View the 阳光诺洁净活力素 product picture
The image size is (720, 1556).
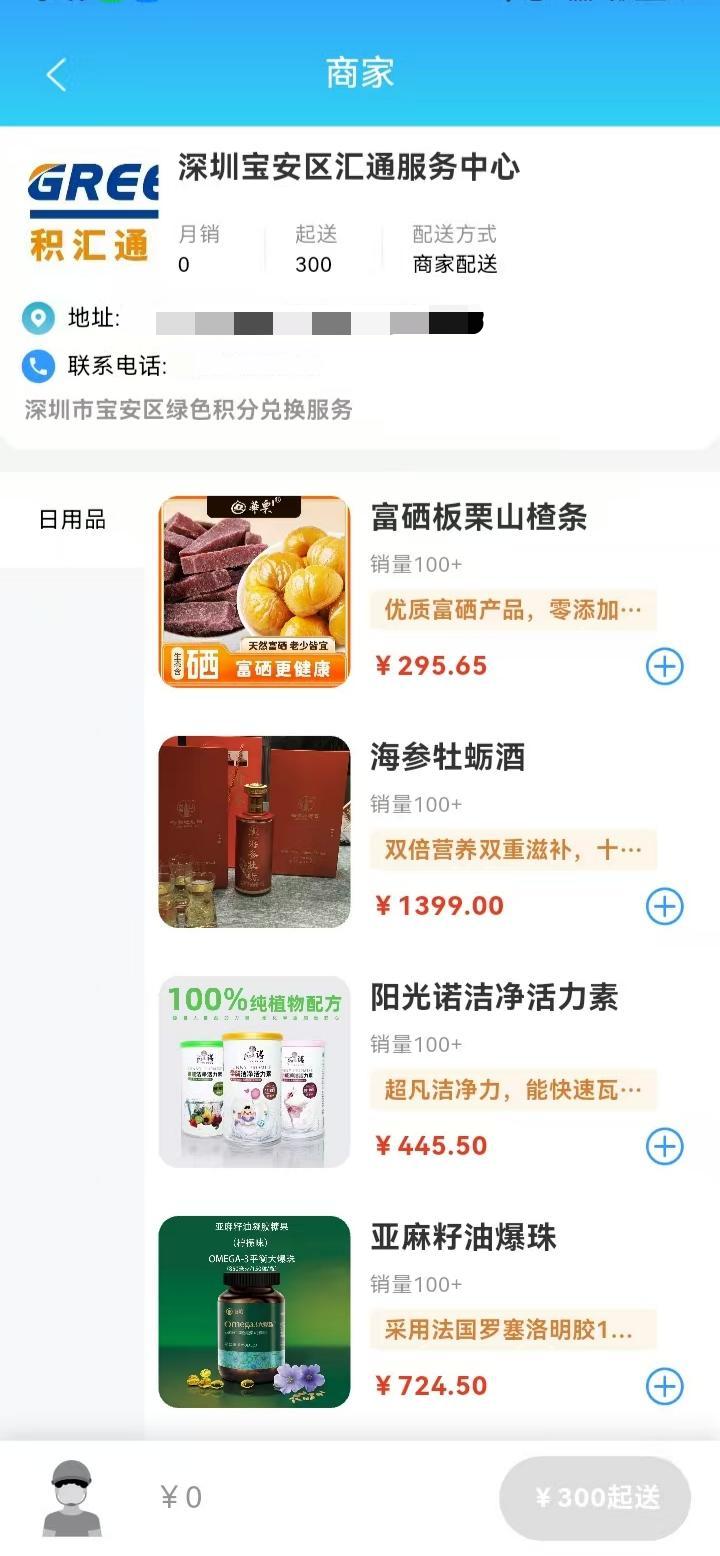254,1072
